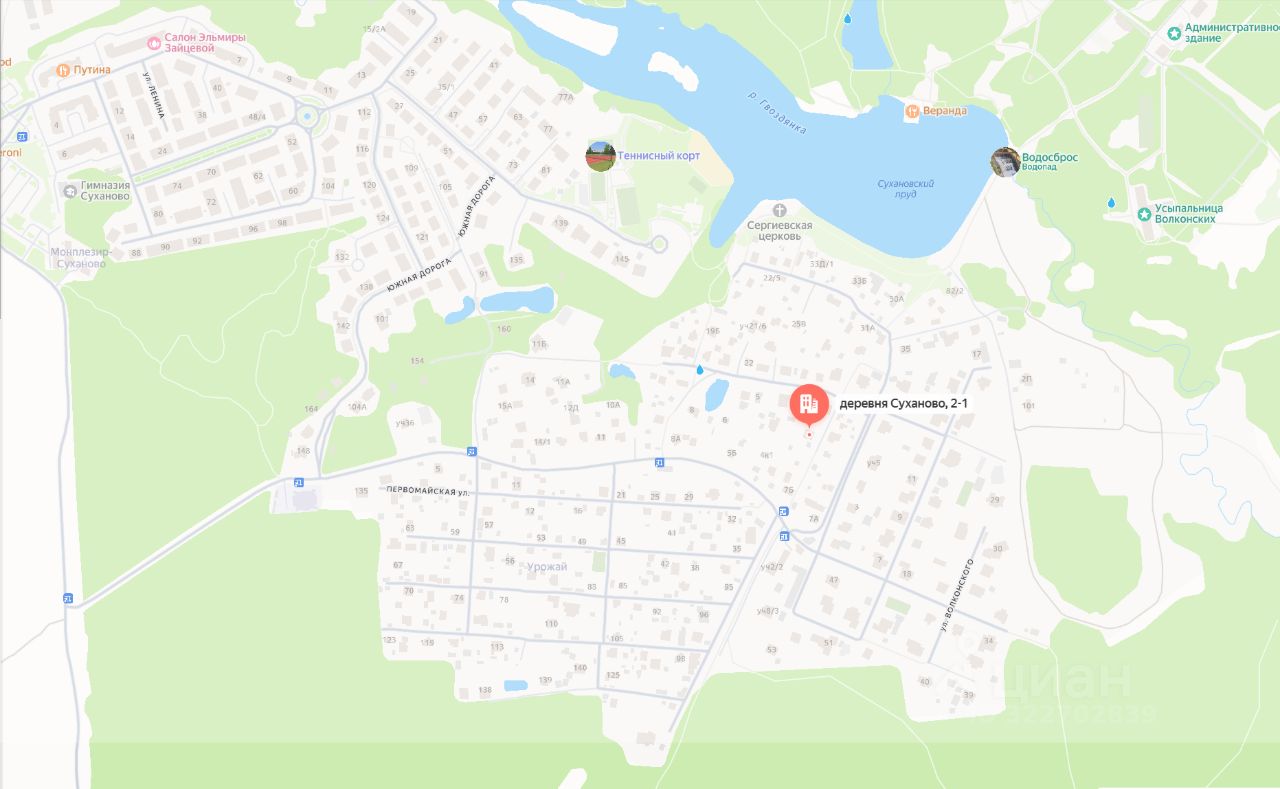Open the Водосброс waterfall photo marker
Viewport: 1280px width, 789px height.
[1005, 162]
